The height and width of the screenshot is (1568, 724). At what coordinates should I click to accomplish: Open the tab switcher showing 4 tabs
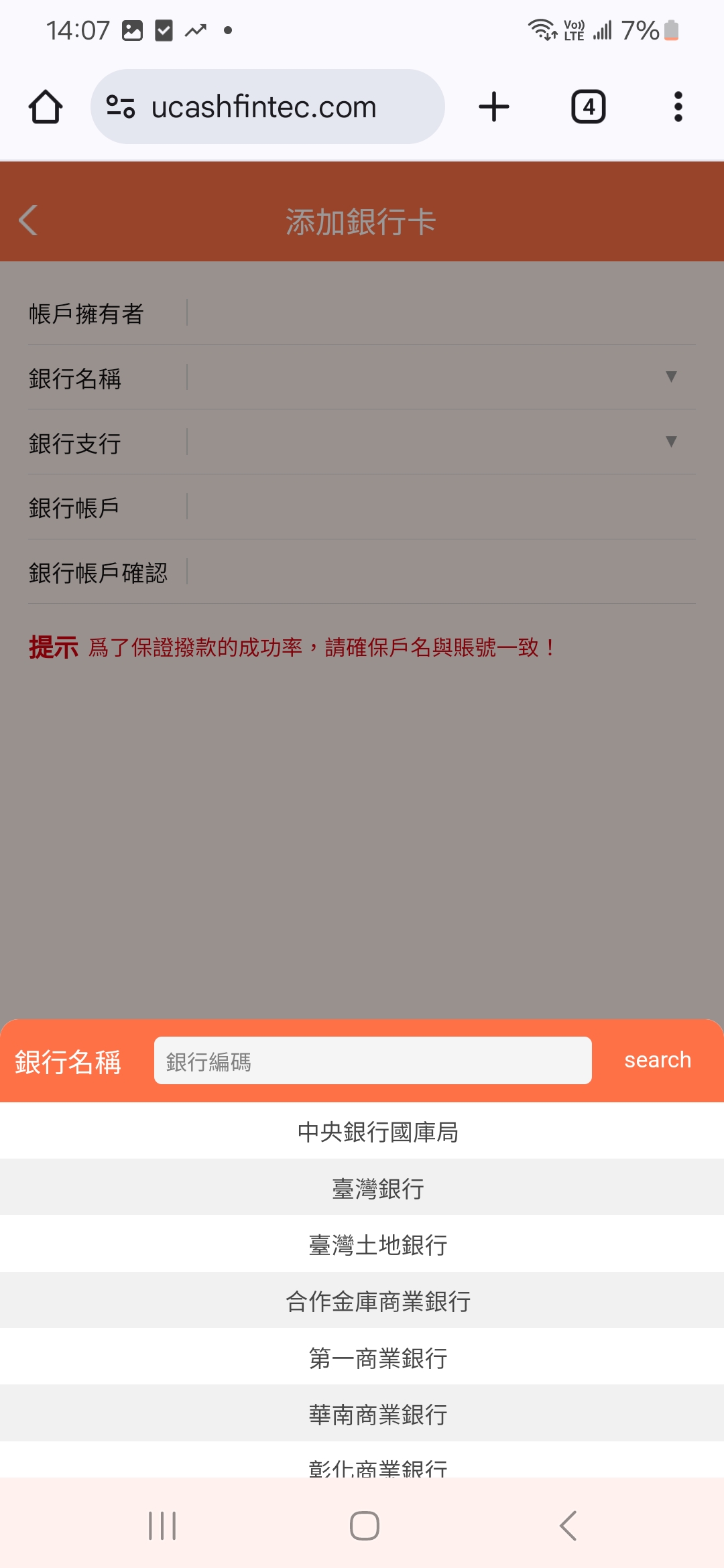(588, 107)
